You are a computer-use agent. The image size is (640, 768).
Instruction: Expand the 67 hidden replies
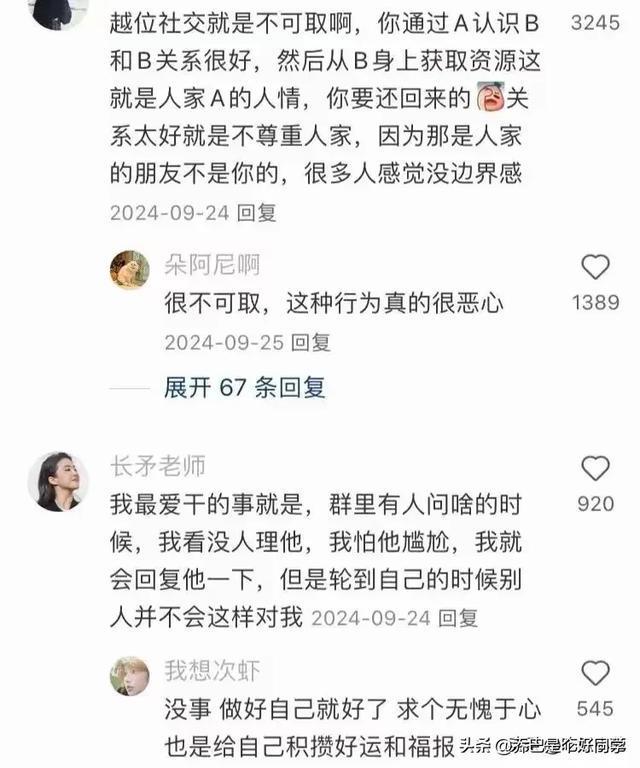coord(245,388)
